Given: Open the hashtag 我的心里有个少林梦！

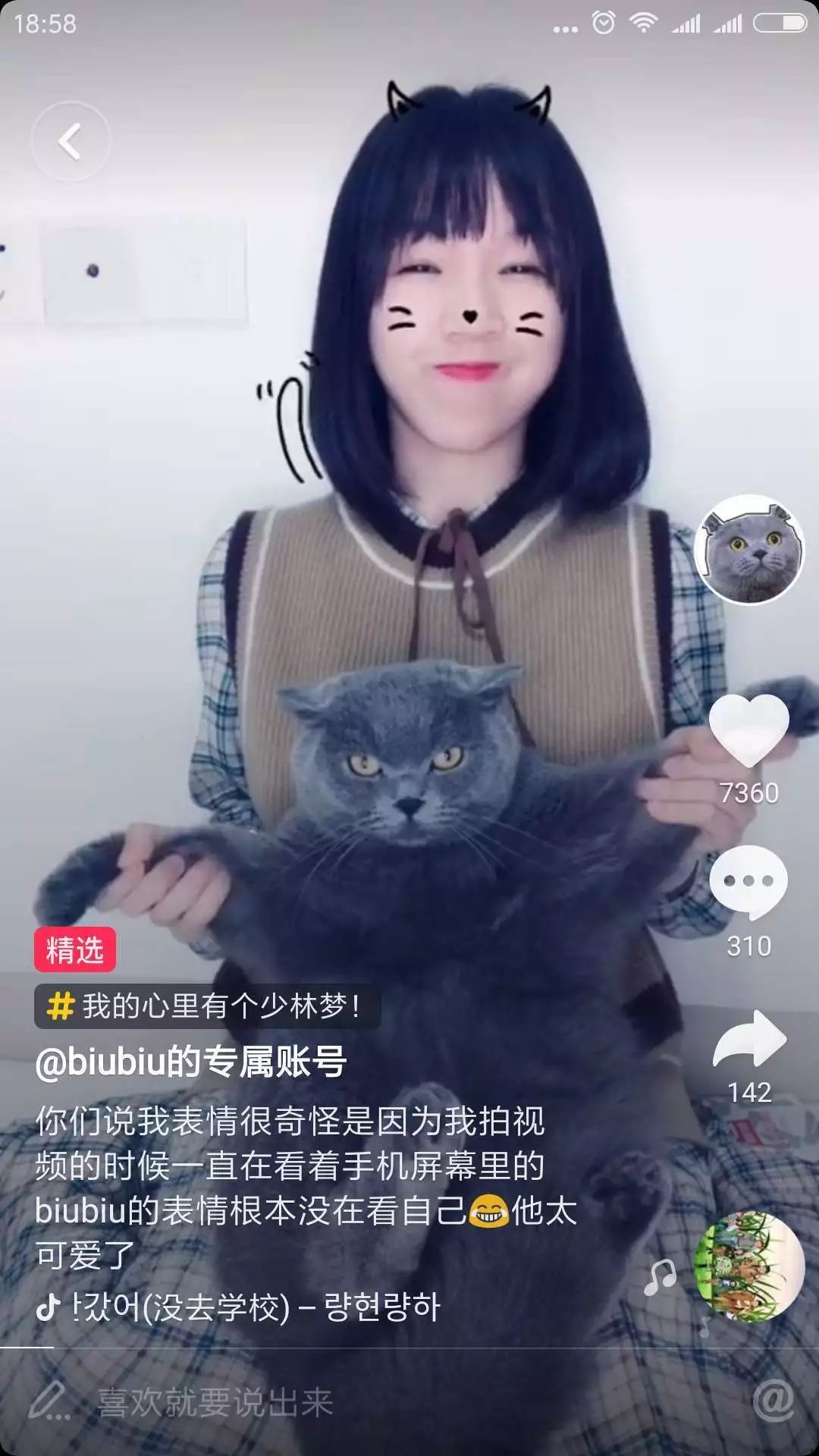Looking at the screenshot, I should tap(207, 1006).
